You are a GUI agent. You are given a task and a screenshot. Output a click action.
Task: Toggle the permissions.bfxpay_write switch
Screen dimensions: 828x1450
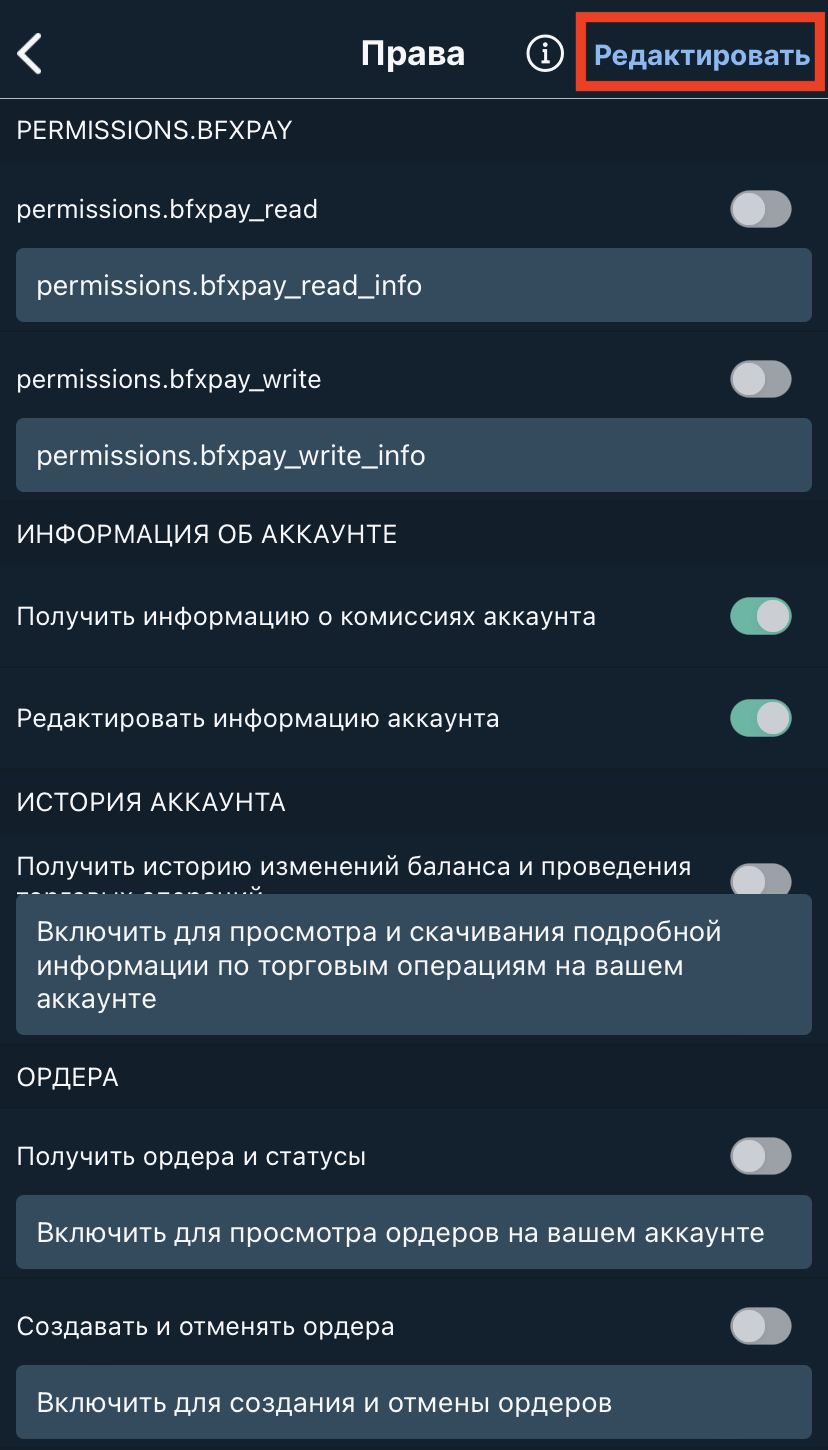(761, 379)
